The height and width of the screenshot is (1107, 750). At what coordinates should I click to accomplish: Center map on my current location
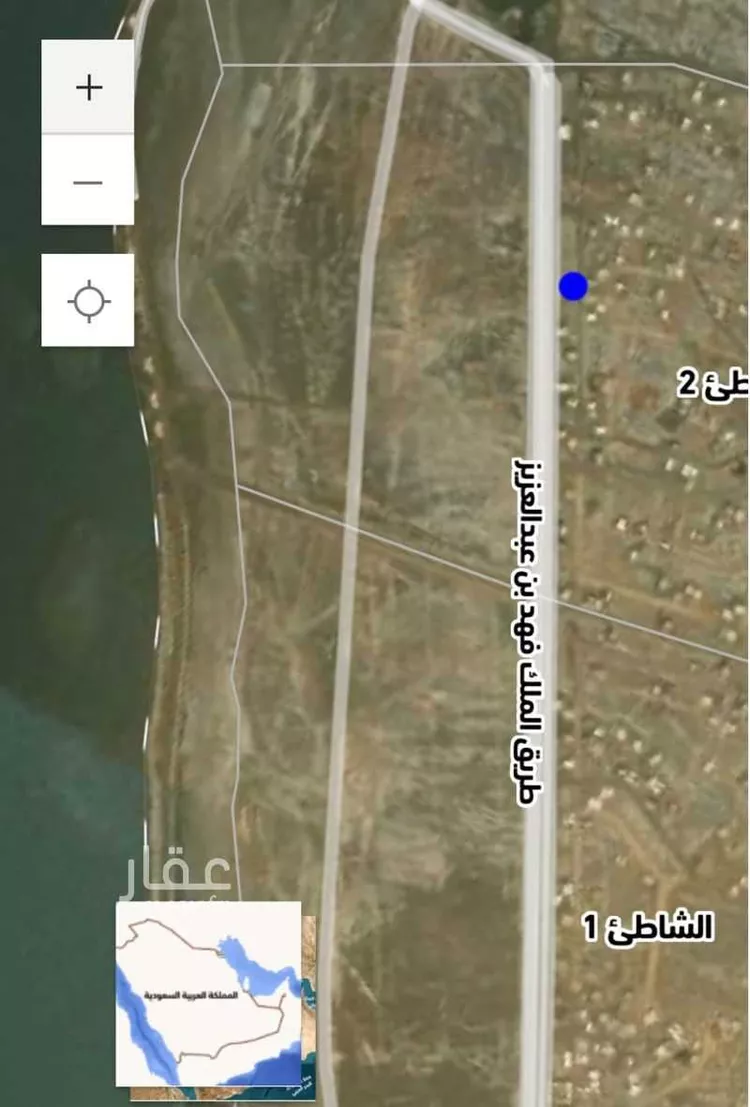88,300
